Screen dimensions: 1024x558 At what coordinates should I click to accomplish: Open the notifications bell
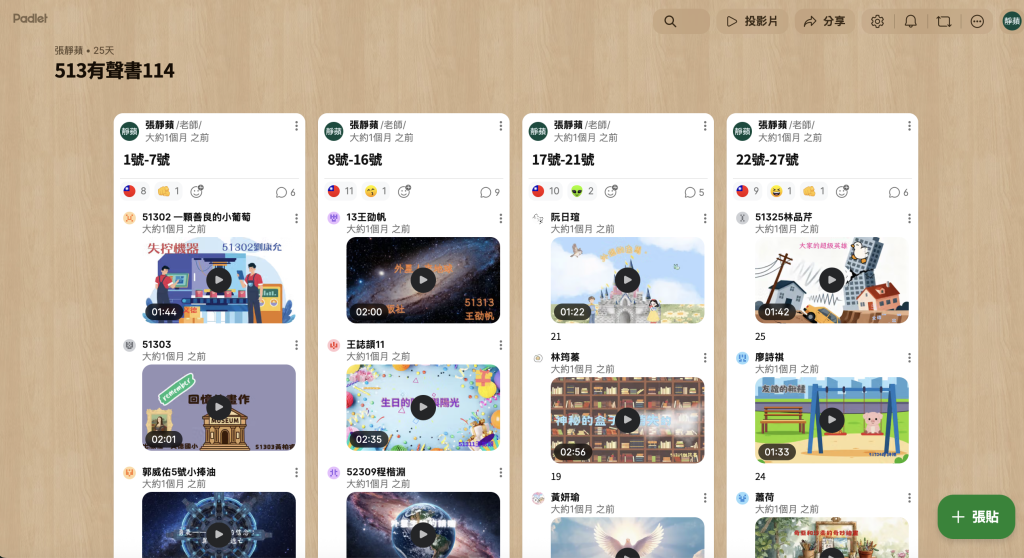pos(910,22)
